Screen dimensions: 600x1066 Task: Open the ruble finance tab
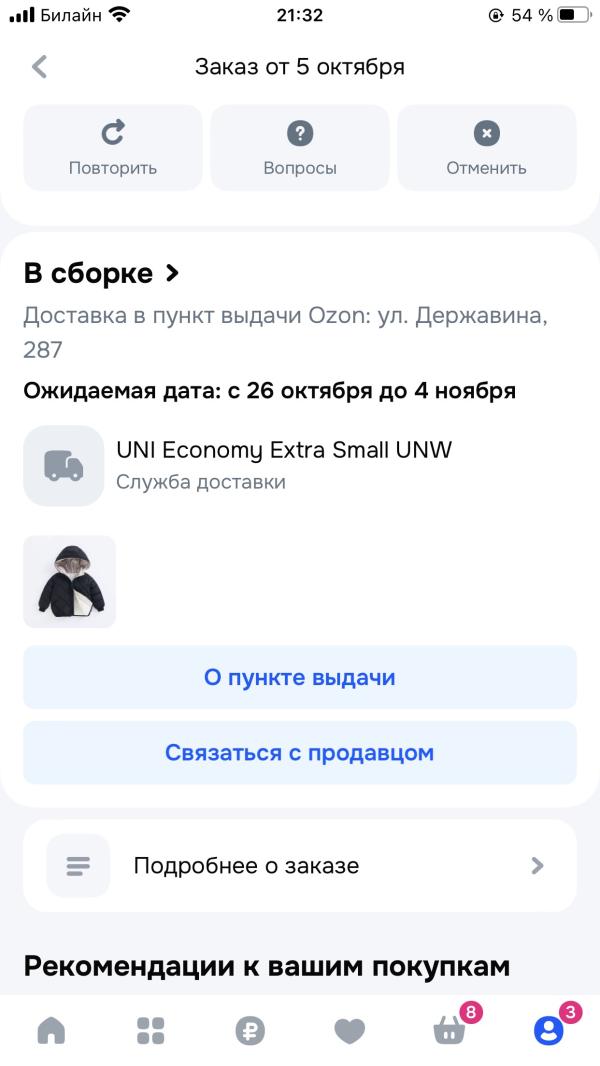(249, 1030)
